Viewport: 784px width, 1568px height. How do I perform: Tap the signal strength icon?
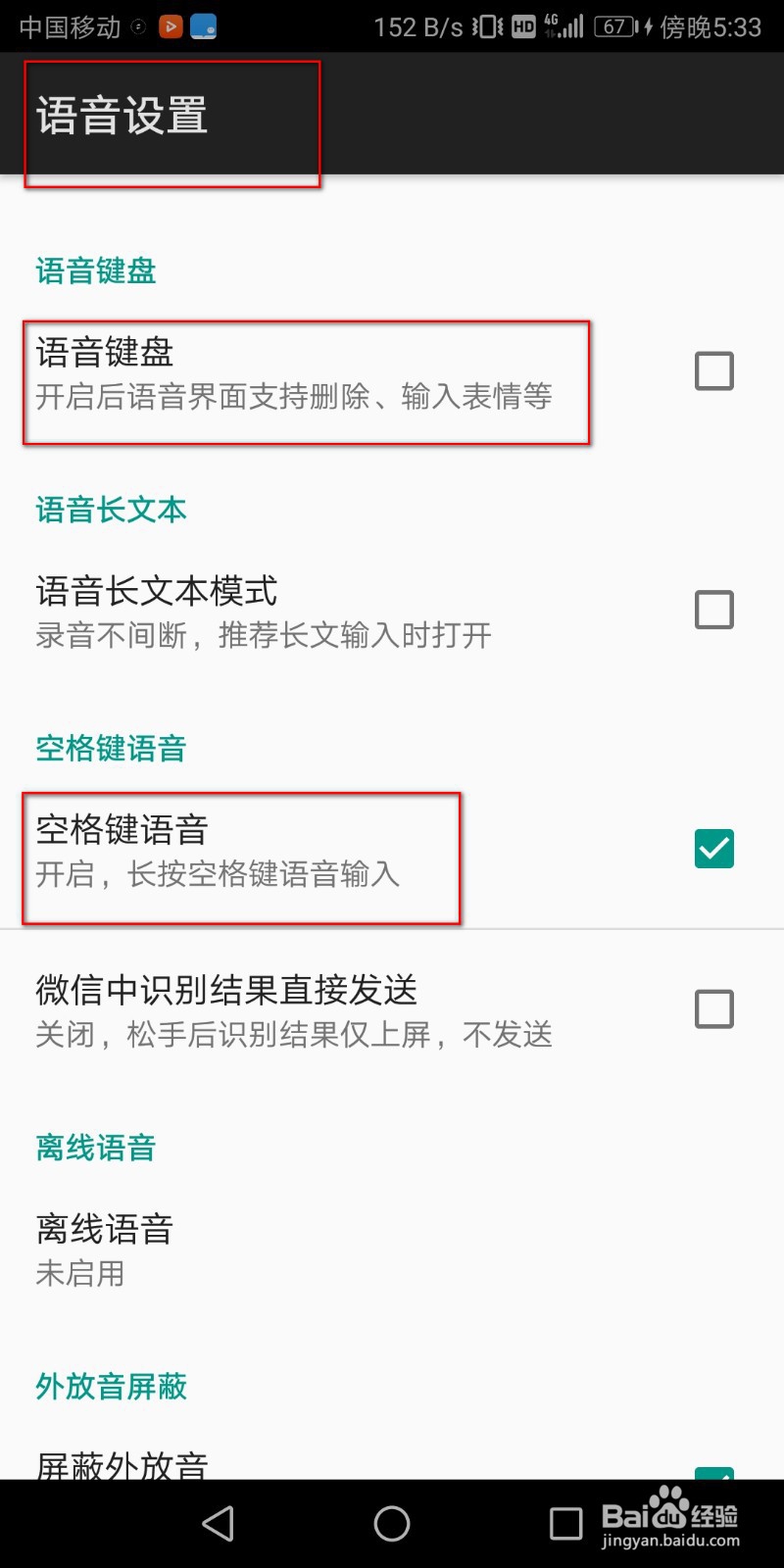[x=572, y=26]
